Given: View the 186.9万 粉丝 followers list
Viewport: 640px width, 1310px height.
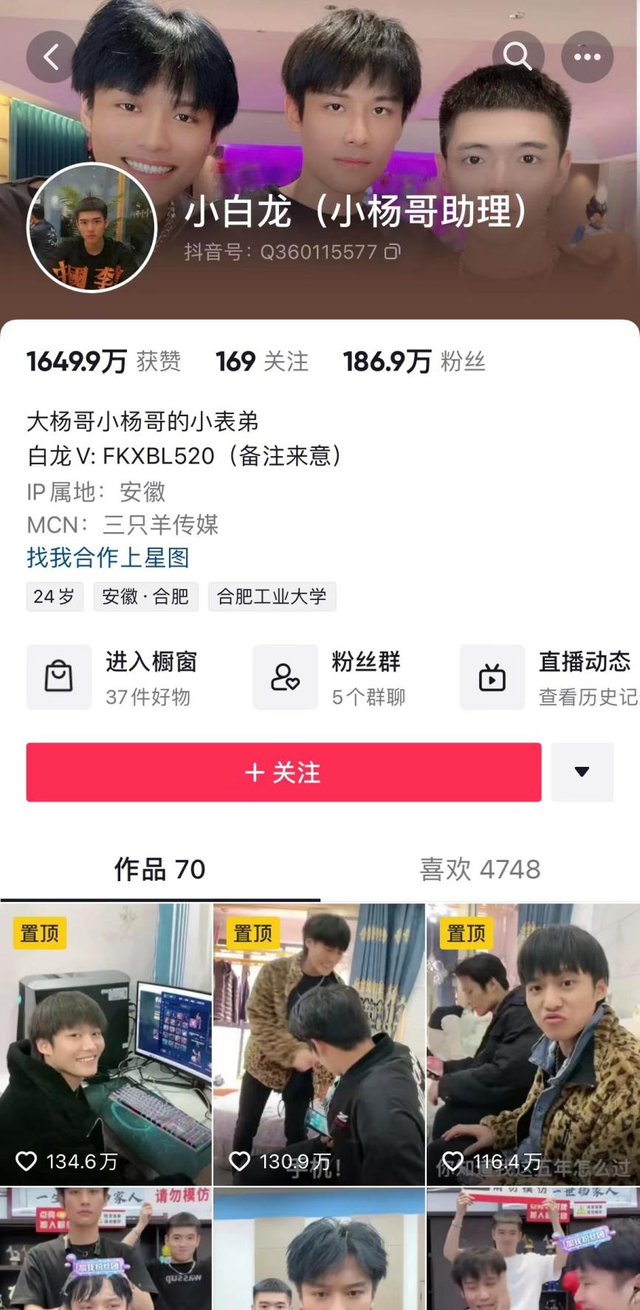Looking at the screenshot, I should pyautogui.click(x=414, y=361).
